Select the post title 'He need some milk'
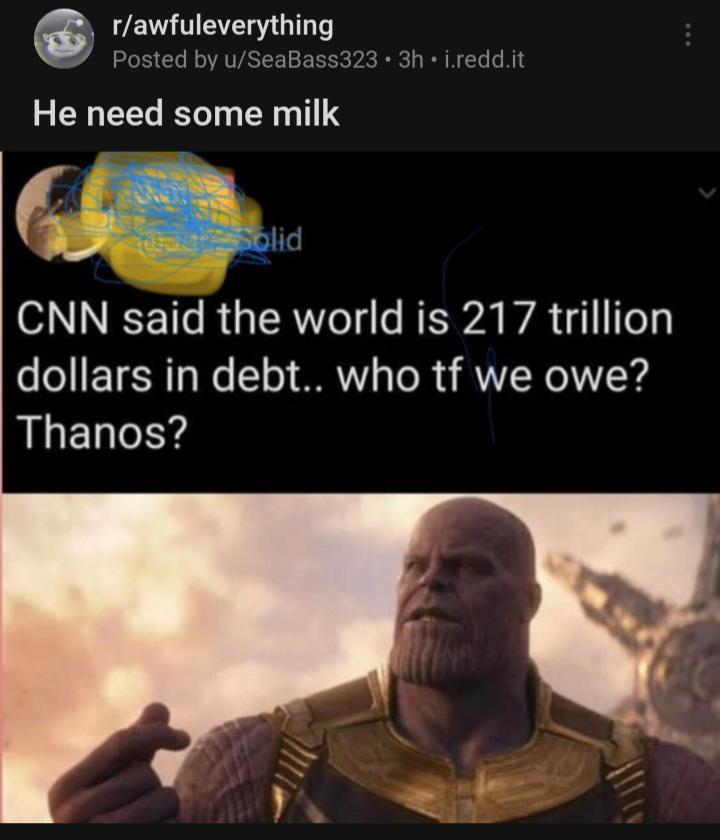The width and height of the screenshot is (720, 840). coord(187,113)
